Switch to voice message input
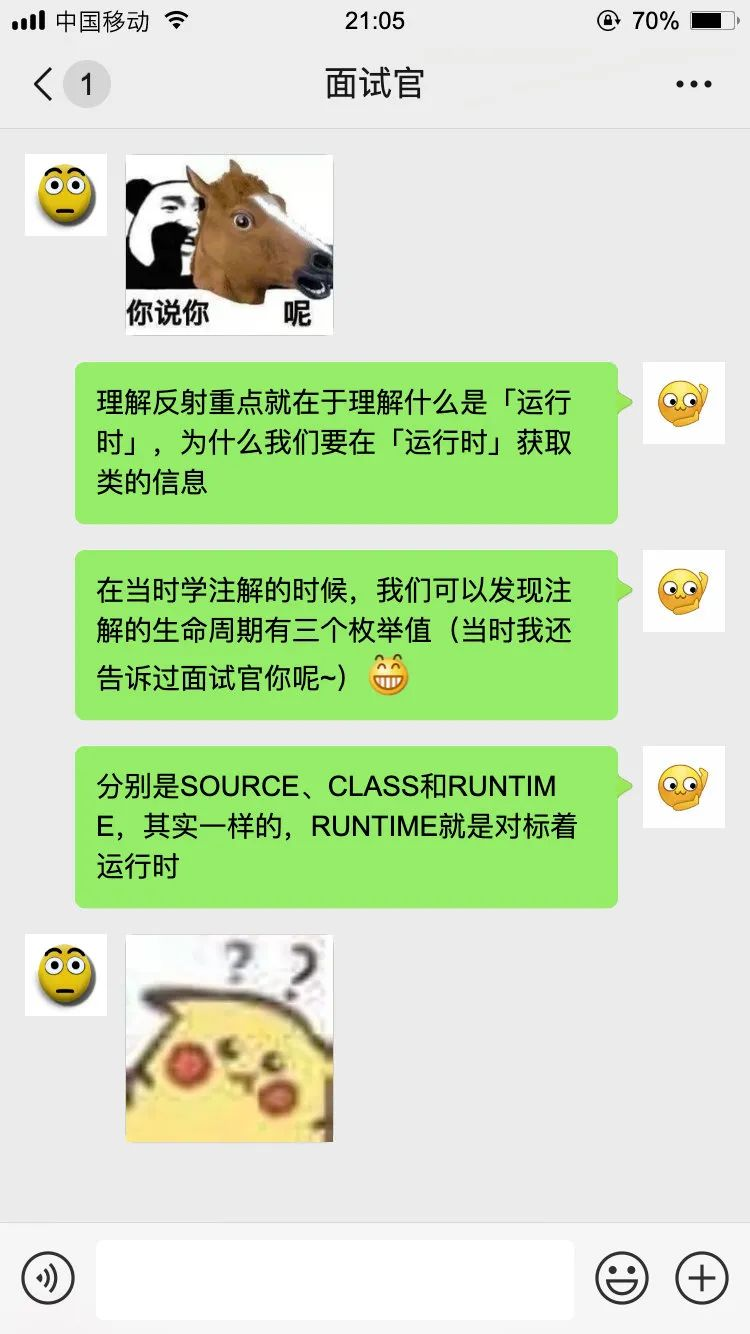Image resolution: width=750 pixels, height=1334 pixels. pos(48,1278)
